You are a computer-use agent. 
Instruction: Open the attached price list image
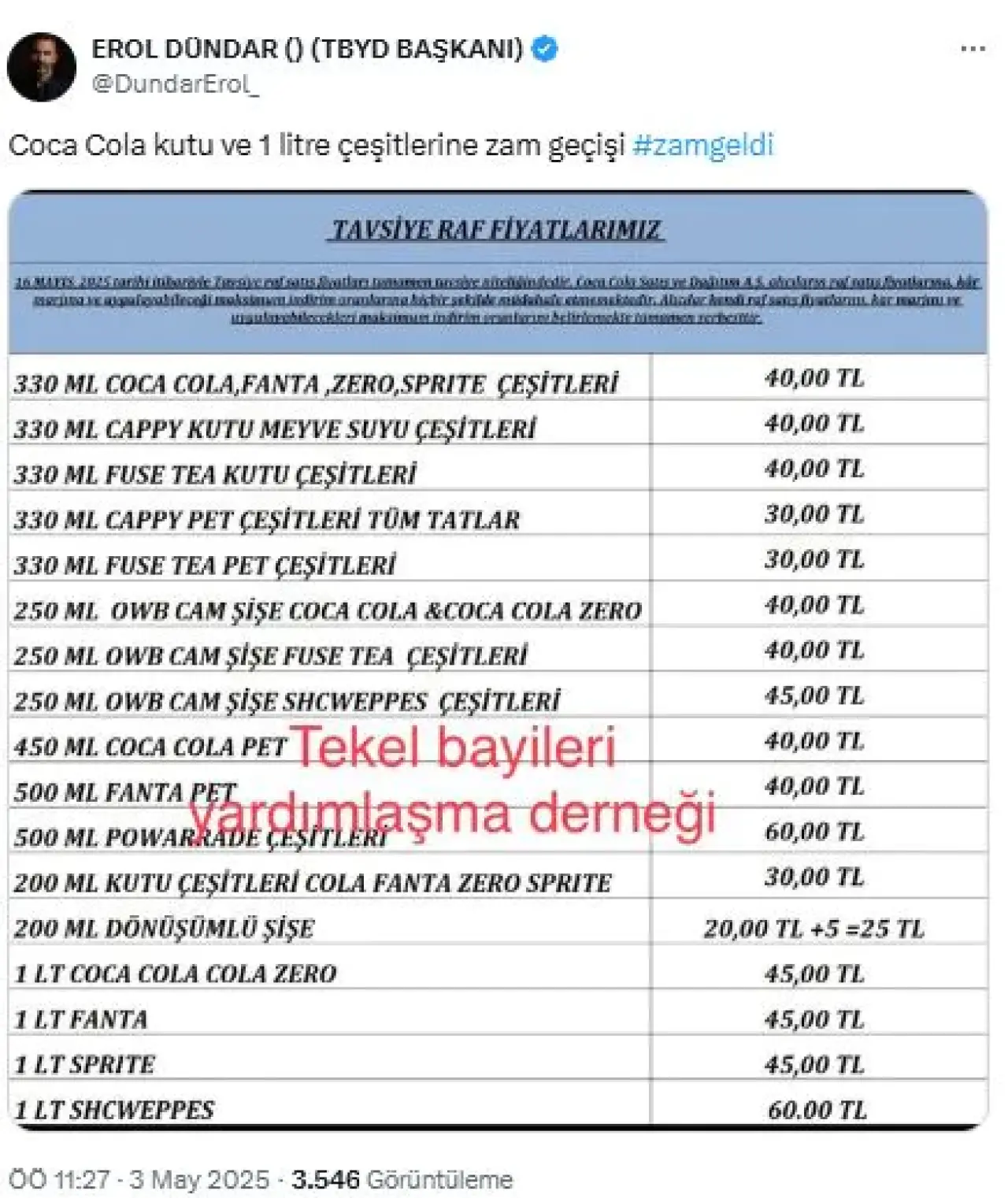pos(498,660)
